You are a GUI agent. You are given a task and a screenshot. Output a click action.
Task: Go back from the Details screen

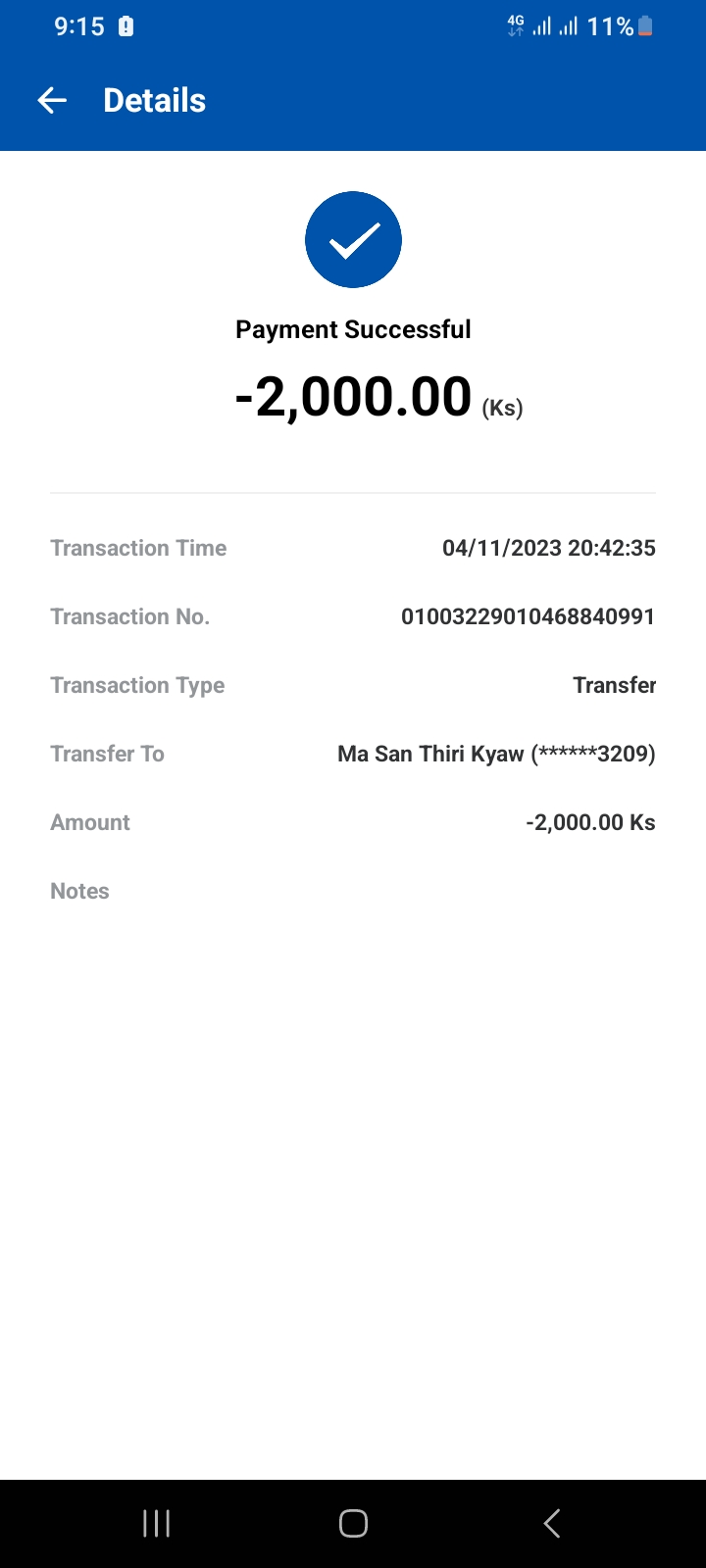click(x=52, y=100)
